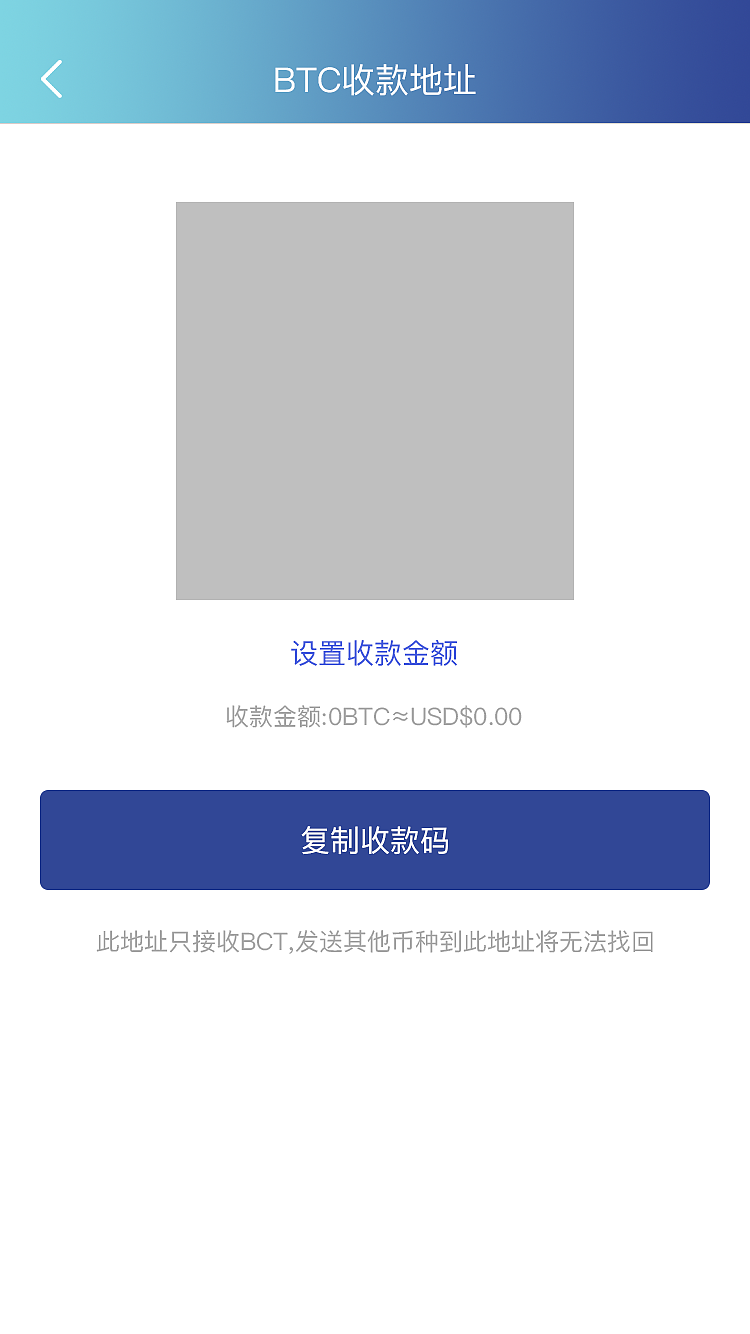Tap the back arrow in the navigation bar
The height and width of the screenshot is (1334, 750).
click(52, 79)
